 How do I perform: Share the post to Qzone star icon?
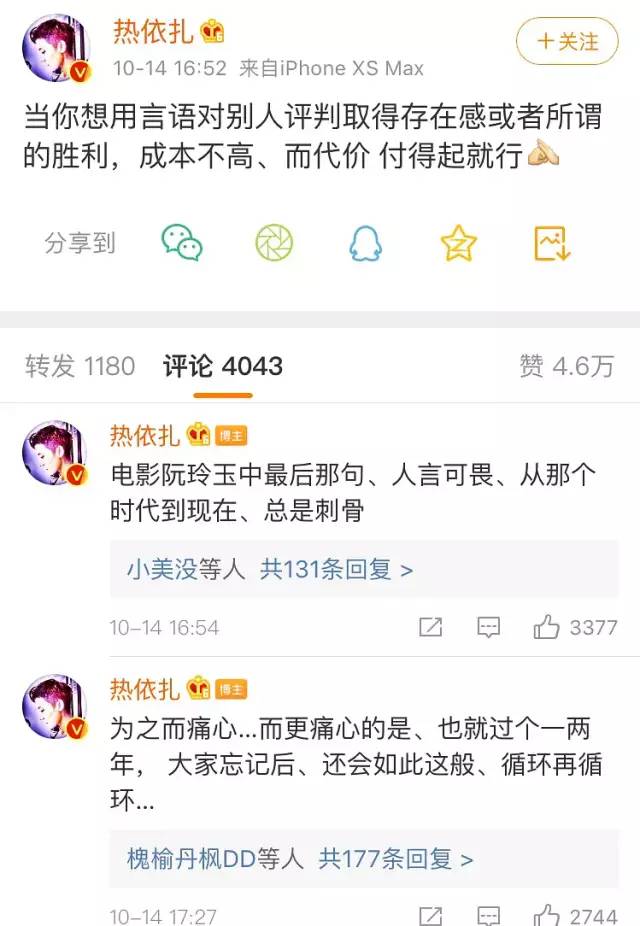pyautogui.click(x=458, y=242)
